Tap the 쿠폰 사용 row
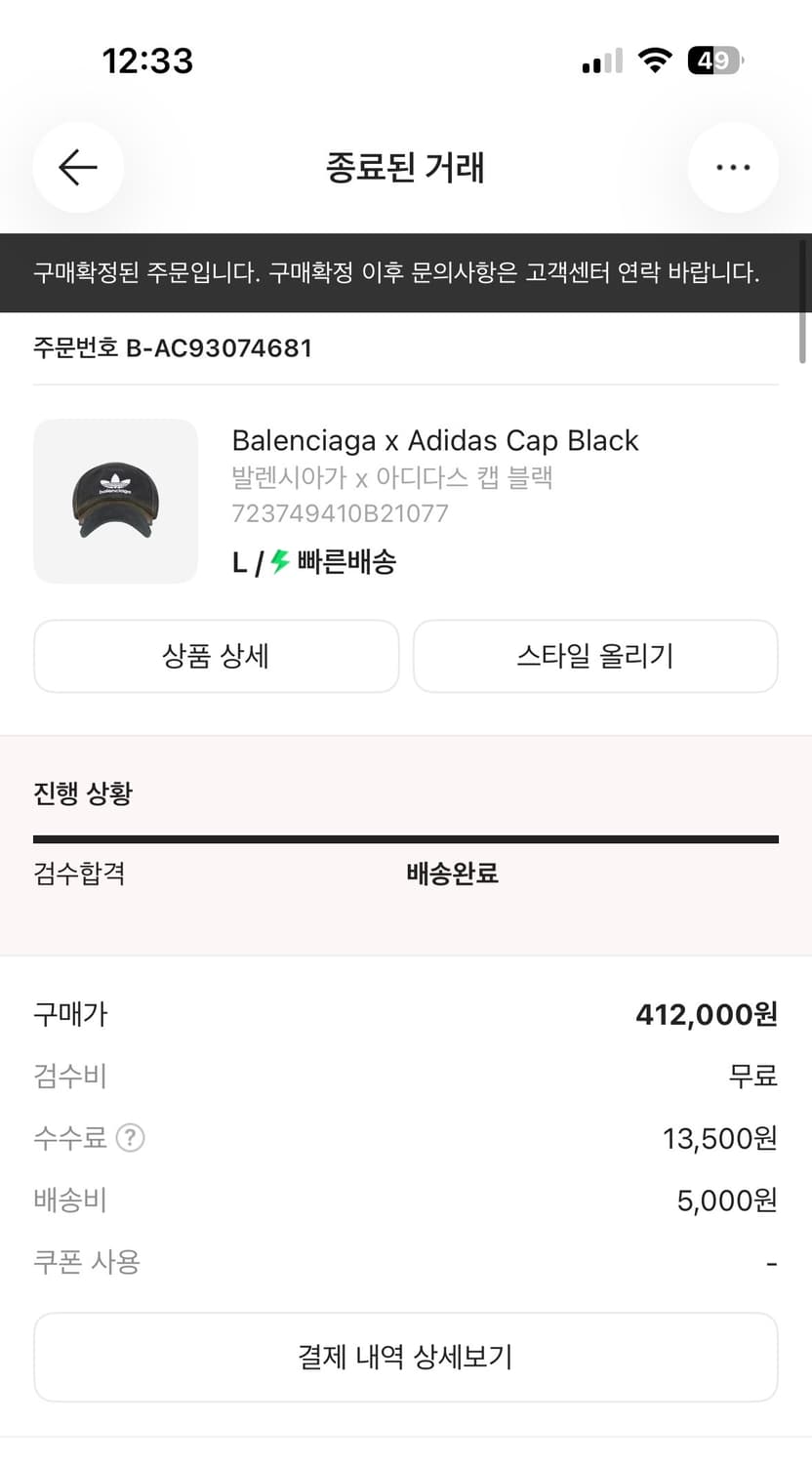Screen dimensions: 812x1464 tap(87, 1262)
